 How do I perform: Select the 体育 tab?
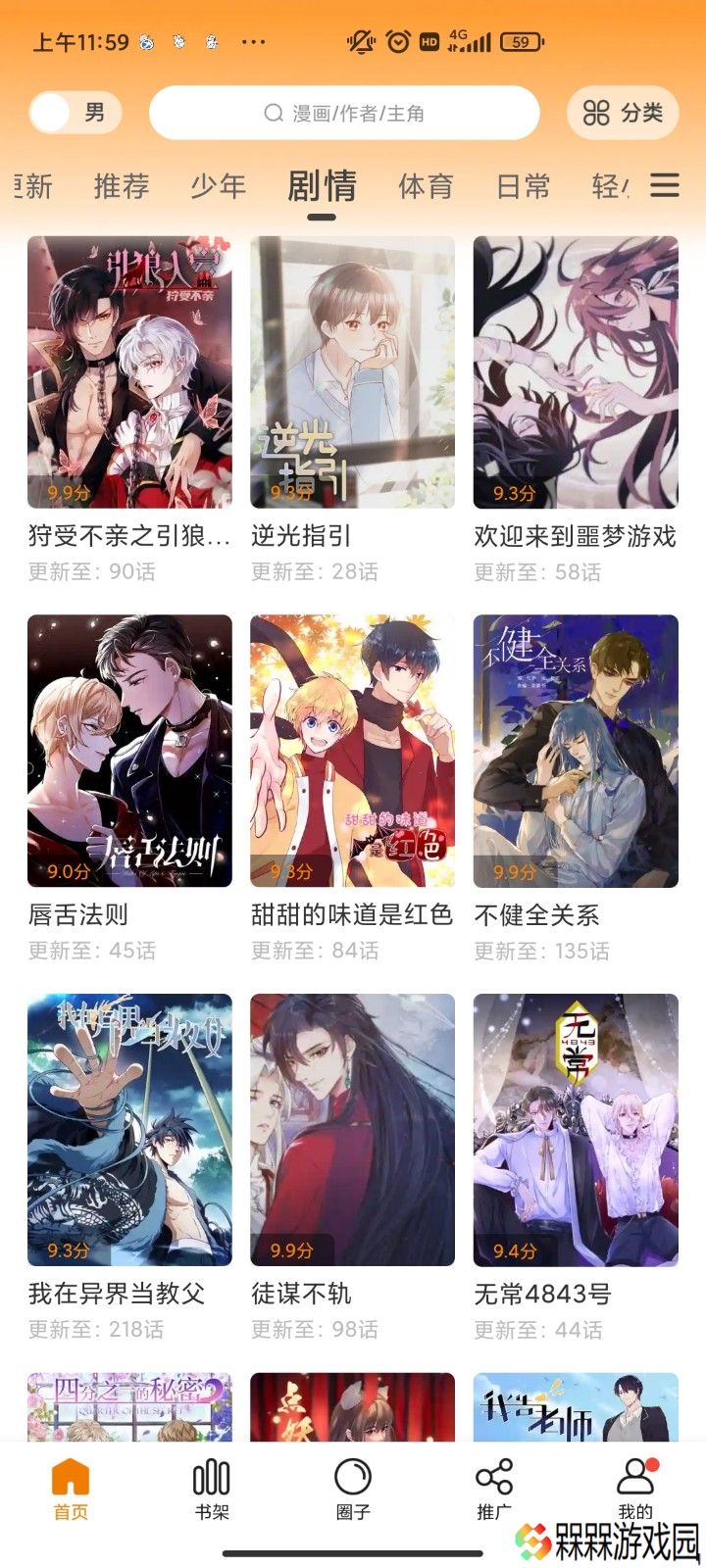(x=426, y=186)
